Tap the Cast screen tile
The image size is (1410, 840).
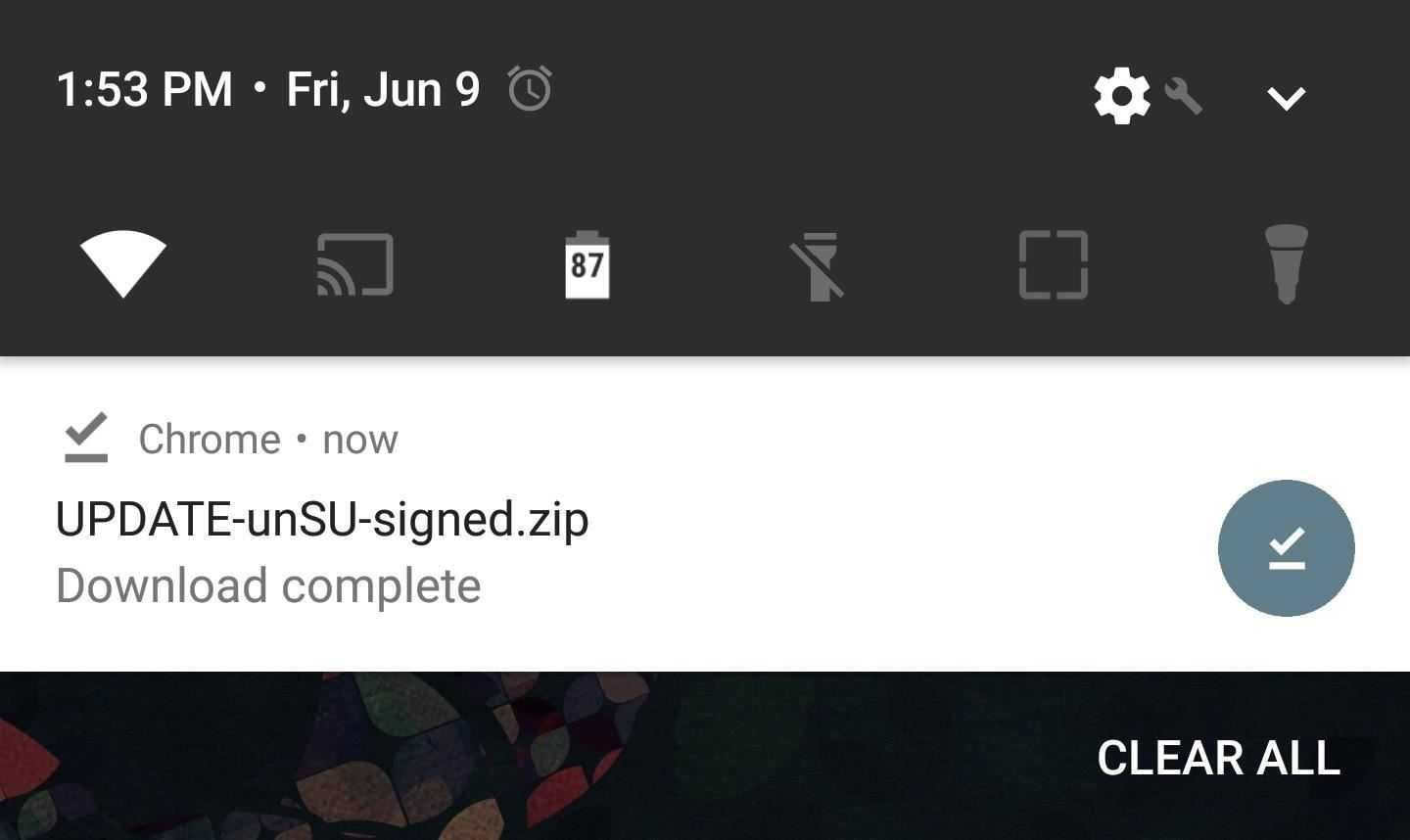point(355,264)
